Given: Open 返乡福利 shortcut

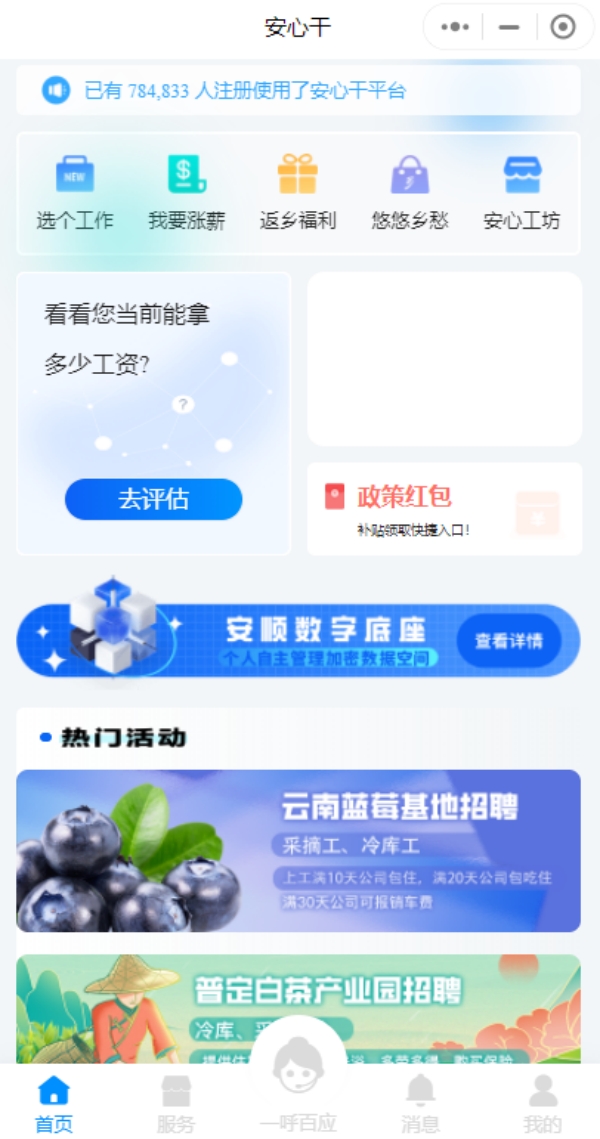Looking at the screenshot, I should (x=298, y=193).
